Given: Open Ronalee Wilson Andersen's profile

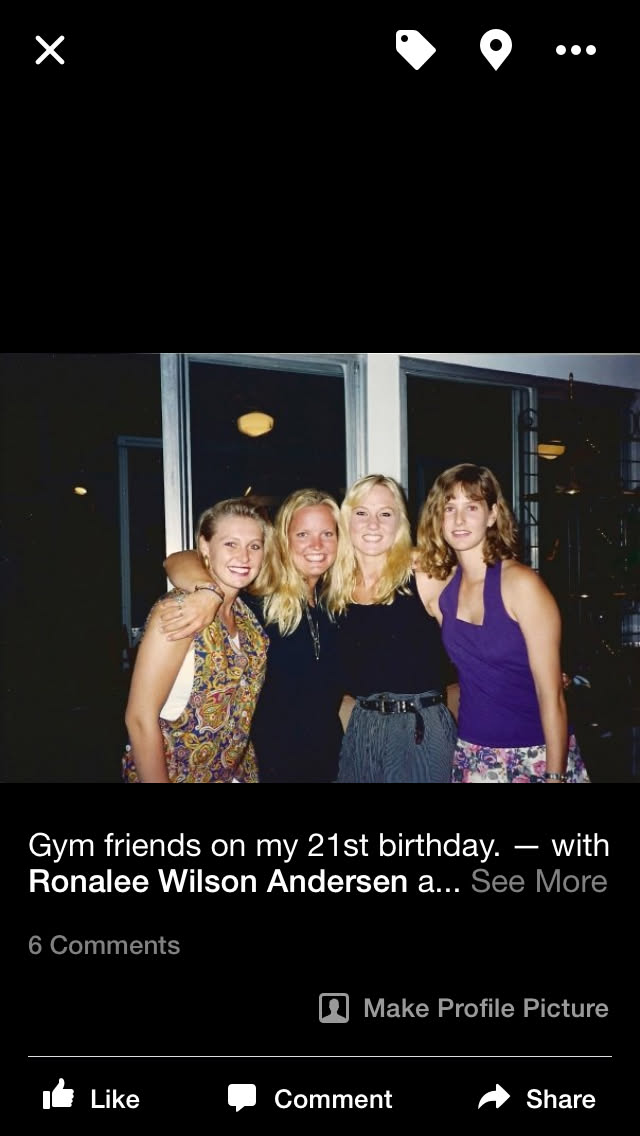Looking at the screenshot, I should pos(218,881).
